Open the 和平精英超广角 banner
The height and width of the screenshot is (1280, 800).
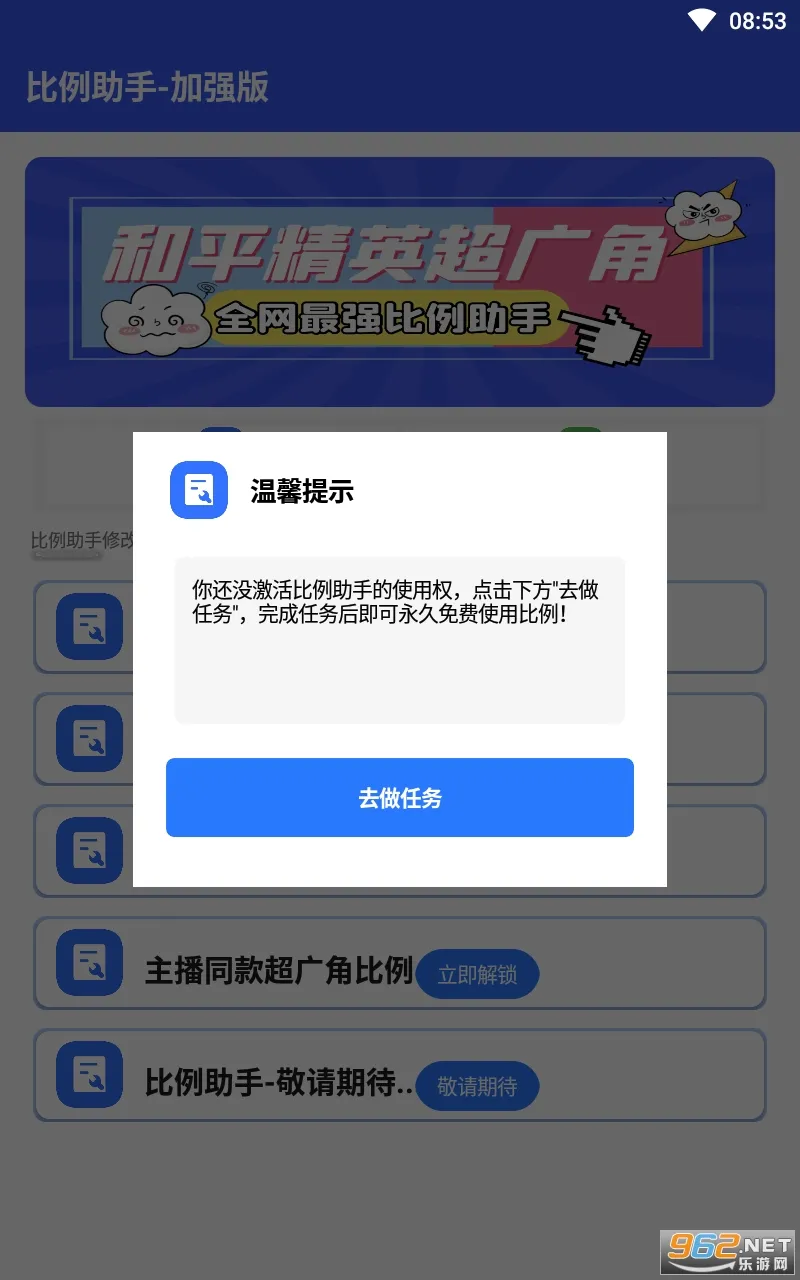pyautogui.click(x=400, y=282)
